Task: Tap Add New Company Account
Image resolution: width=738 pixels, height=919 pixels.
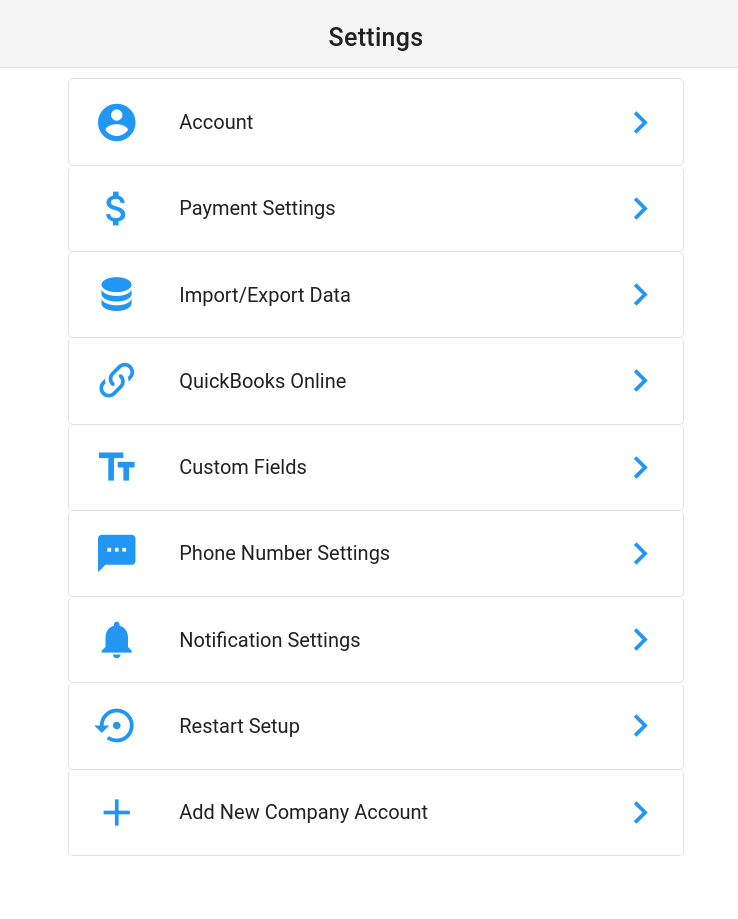Action: click(x=375, y=812)
